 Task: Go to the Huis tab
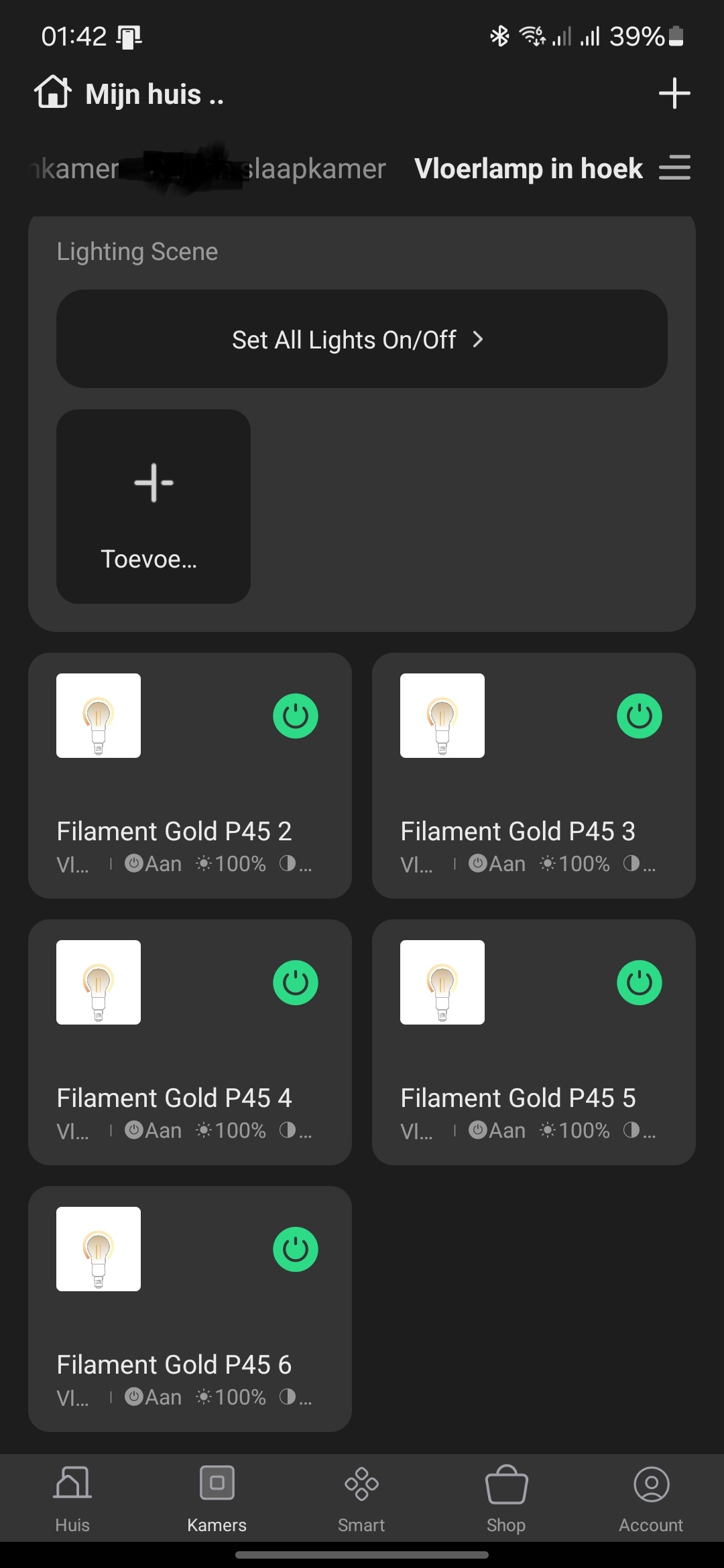tap(72, 1498)
